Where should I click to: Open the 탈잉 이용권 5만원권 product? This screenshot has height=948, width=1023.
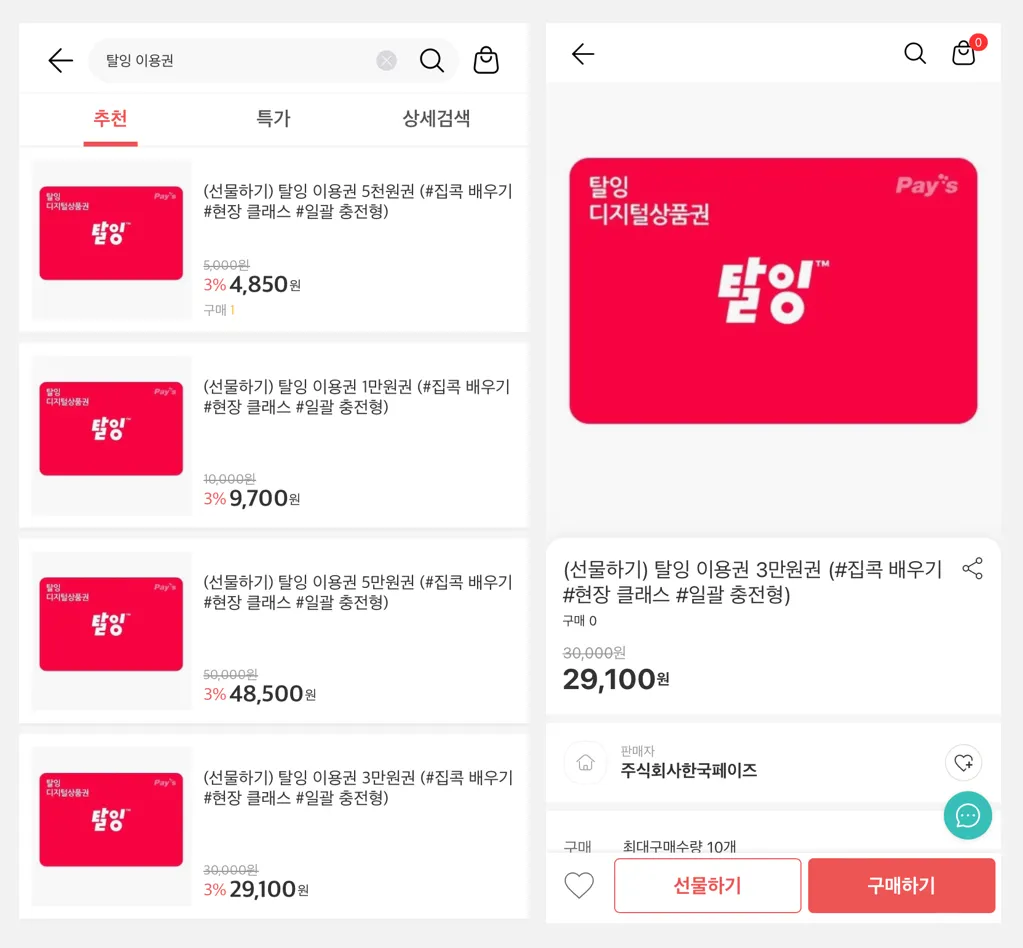tap(357, 592)
